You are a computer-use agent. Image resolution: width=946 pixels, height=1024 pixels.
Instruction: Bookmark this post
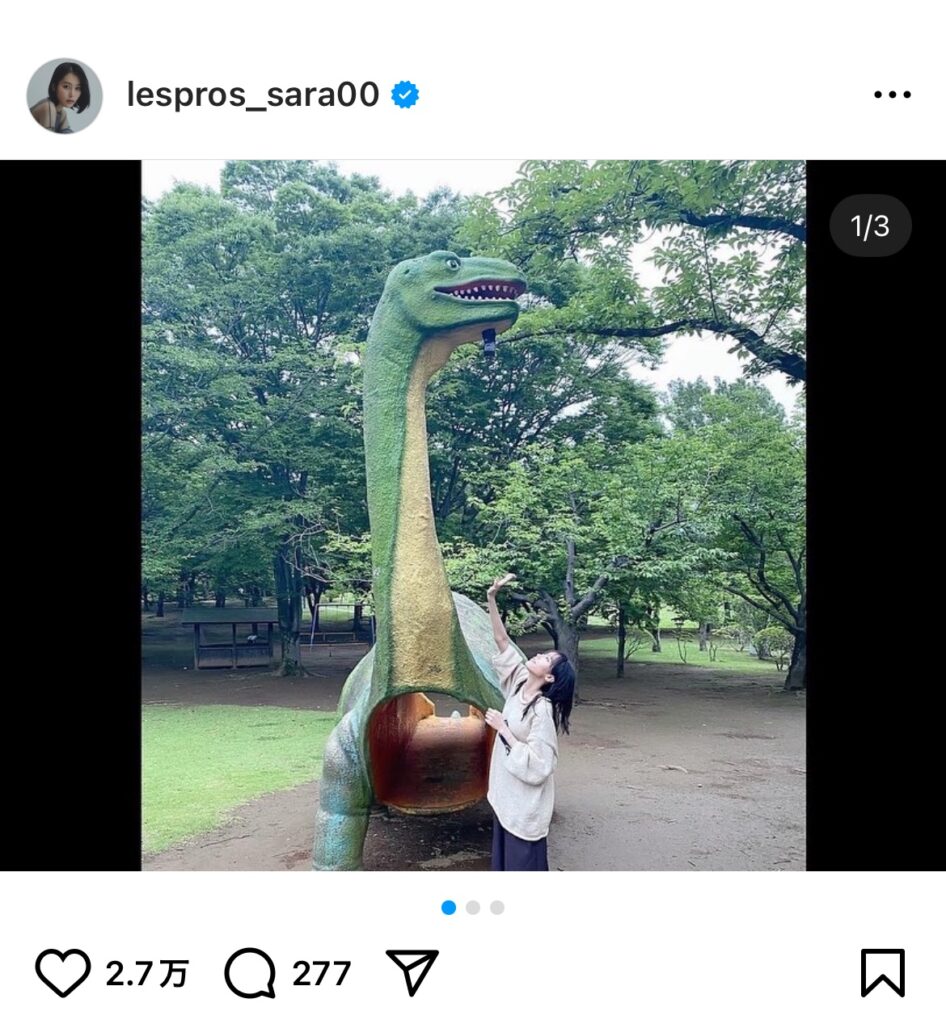[882, 972]
